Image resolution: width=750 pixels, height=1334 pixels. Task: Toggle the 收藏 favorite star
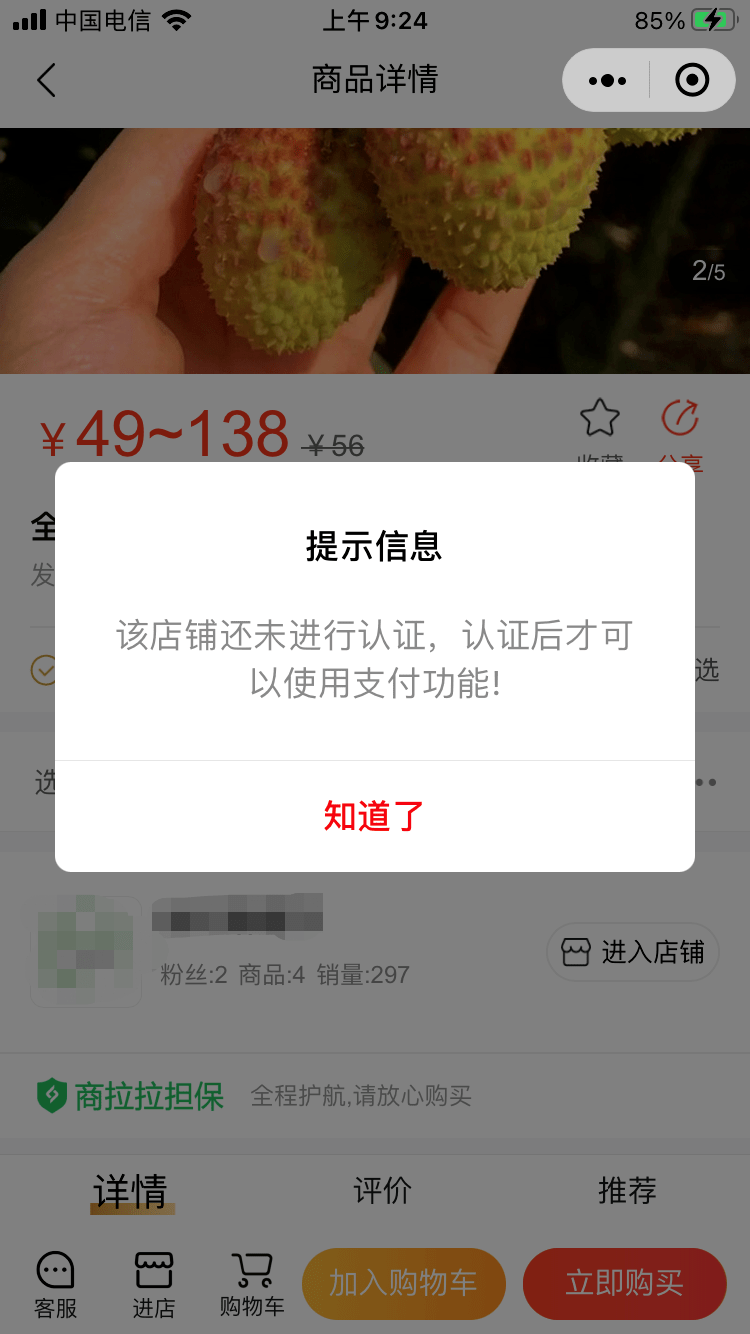[x=598, y=420]
